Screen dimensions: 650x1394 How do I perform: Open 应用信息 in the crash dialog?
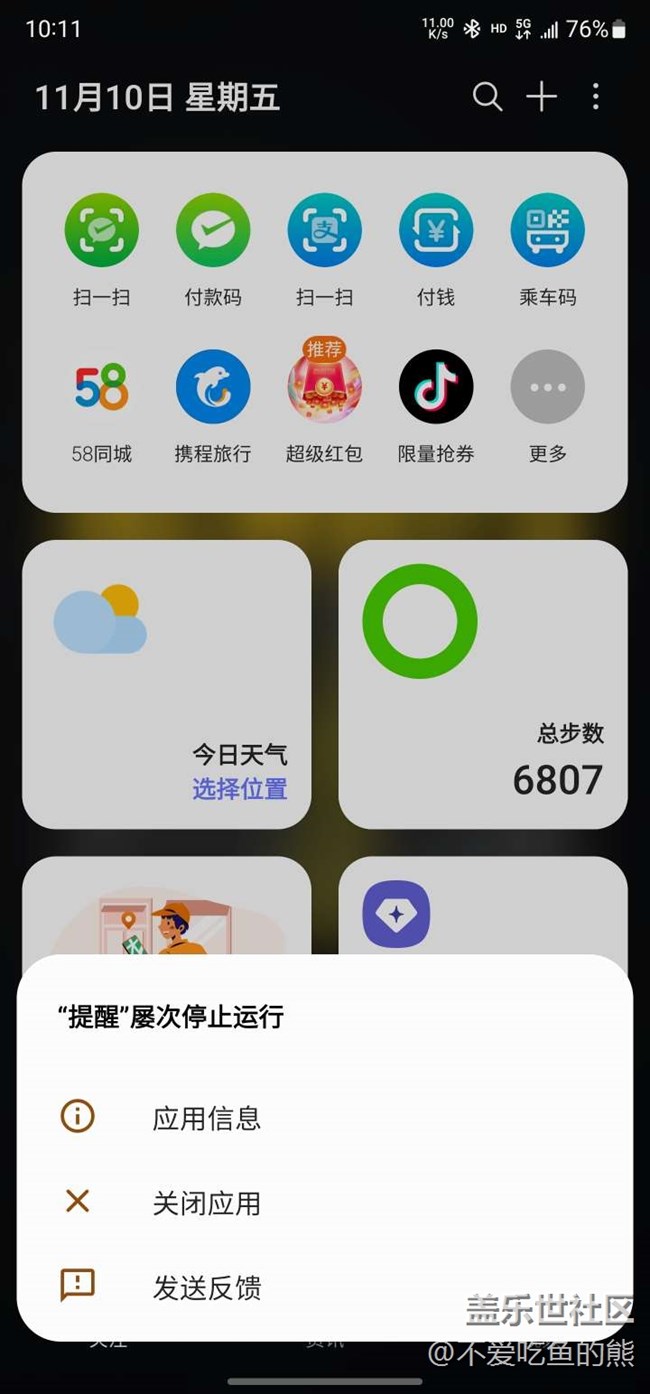click(x=205, y=1117)
